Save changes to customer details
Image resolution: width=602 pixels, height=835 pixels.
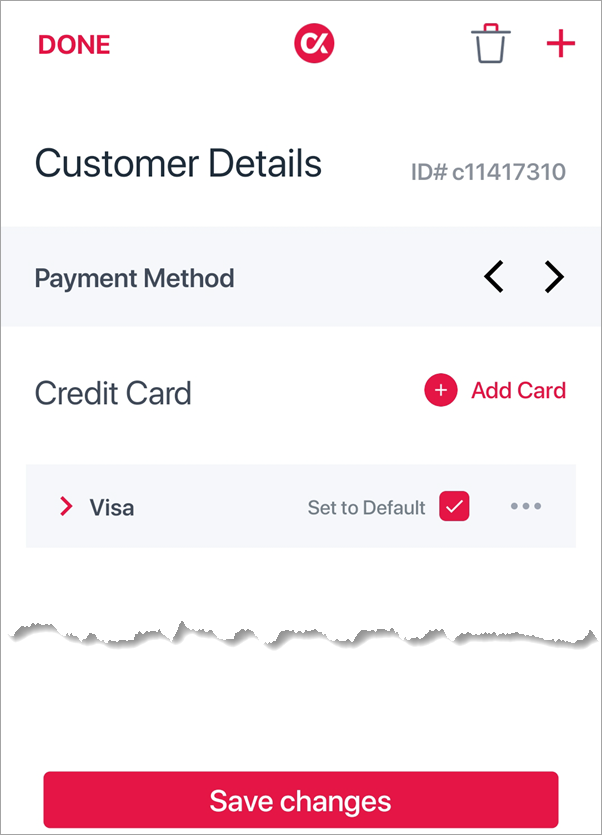(x=300, y=801)
